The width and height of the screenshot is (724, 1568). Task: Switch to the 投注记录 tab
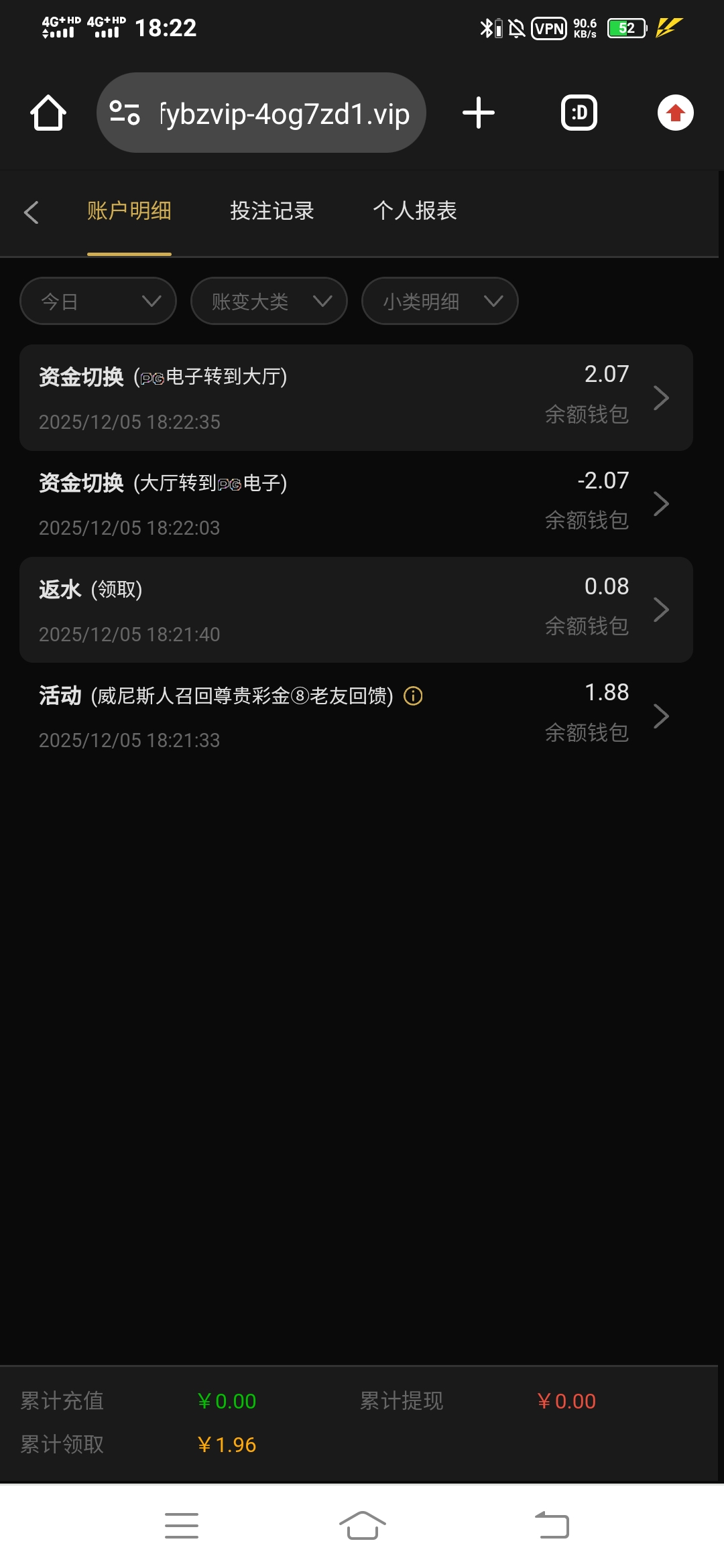click(x=271, y=211)
